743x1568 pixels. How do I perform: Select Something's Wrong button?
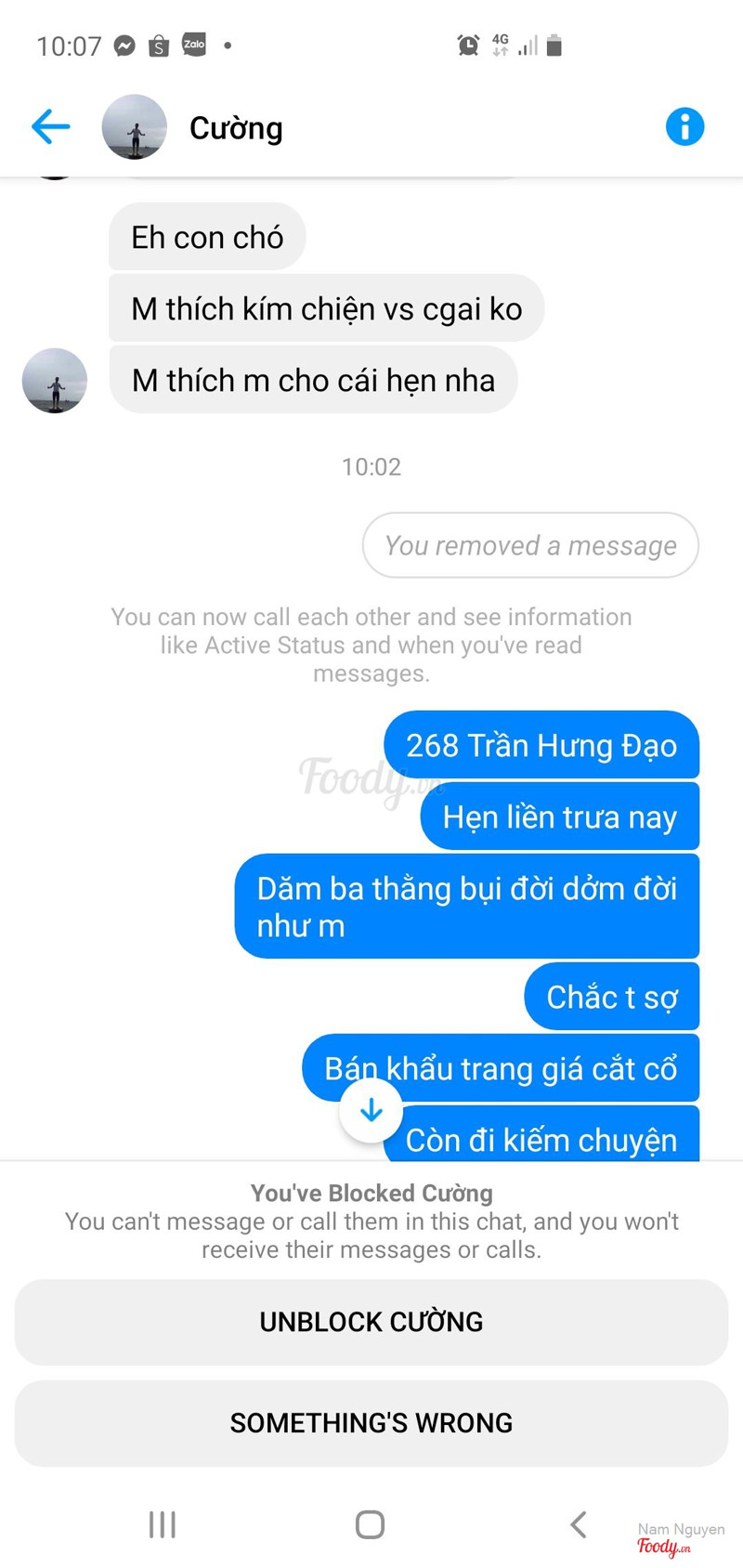(x=371, y=1422)
